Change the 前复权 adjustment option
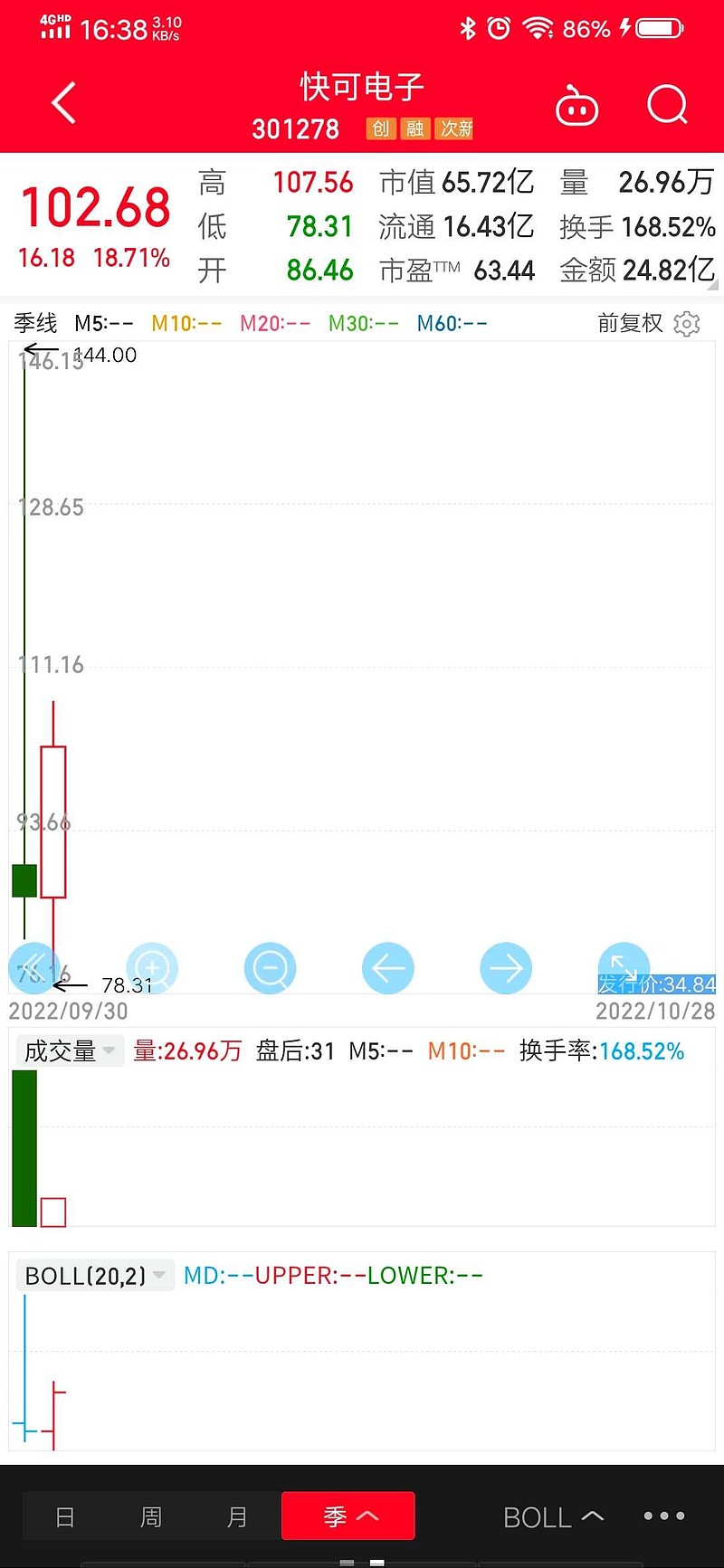Viewport: 724px width, 1568px height. point(631,323)
